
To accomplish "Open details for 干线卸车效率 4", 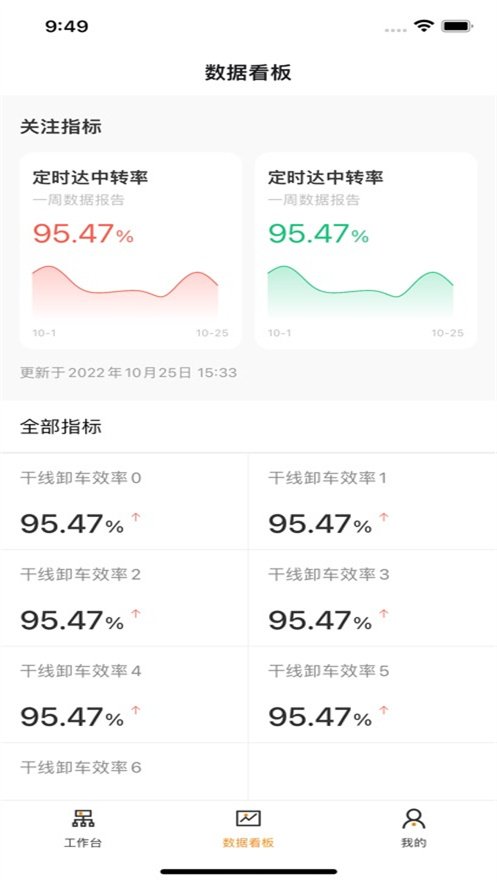I will pyautogui.click(x=124, y=694).
